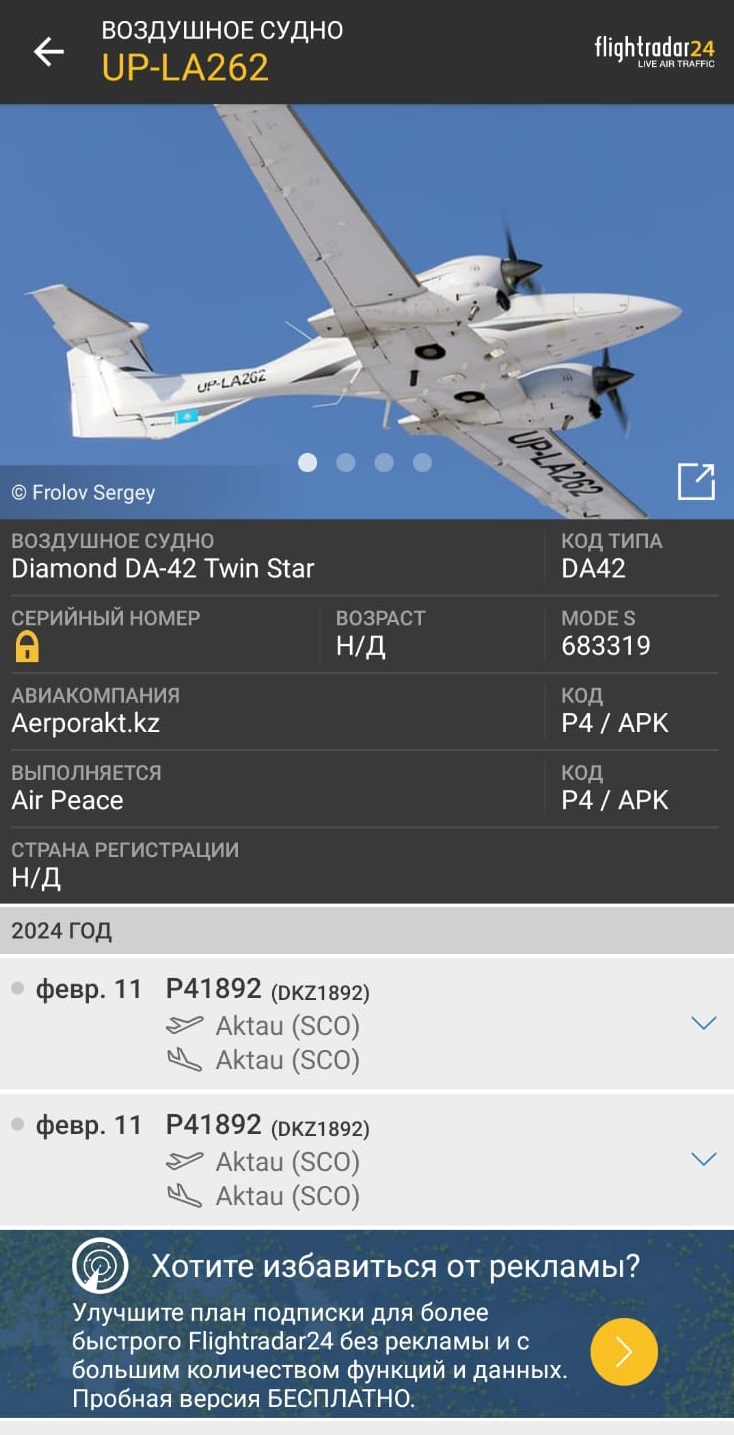
Task: Tap the lock icon under Серийный номер
Action: coord(27,647)
